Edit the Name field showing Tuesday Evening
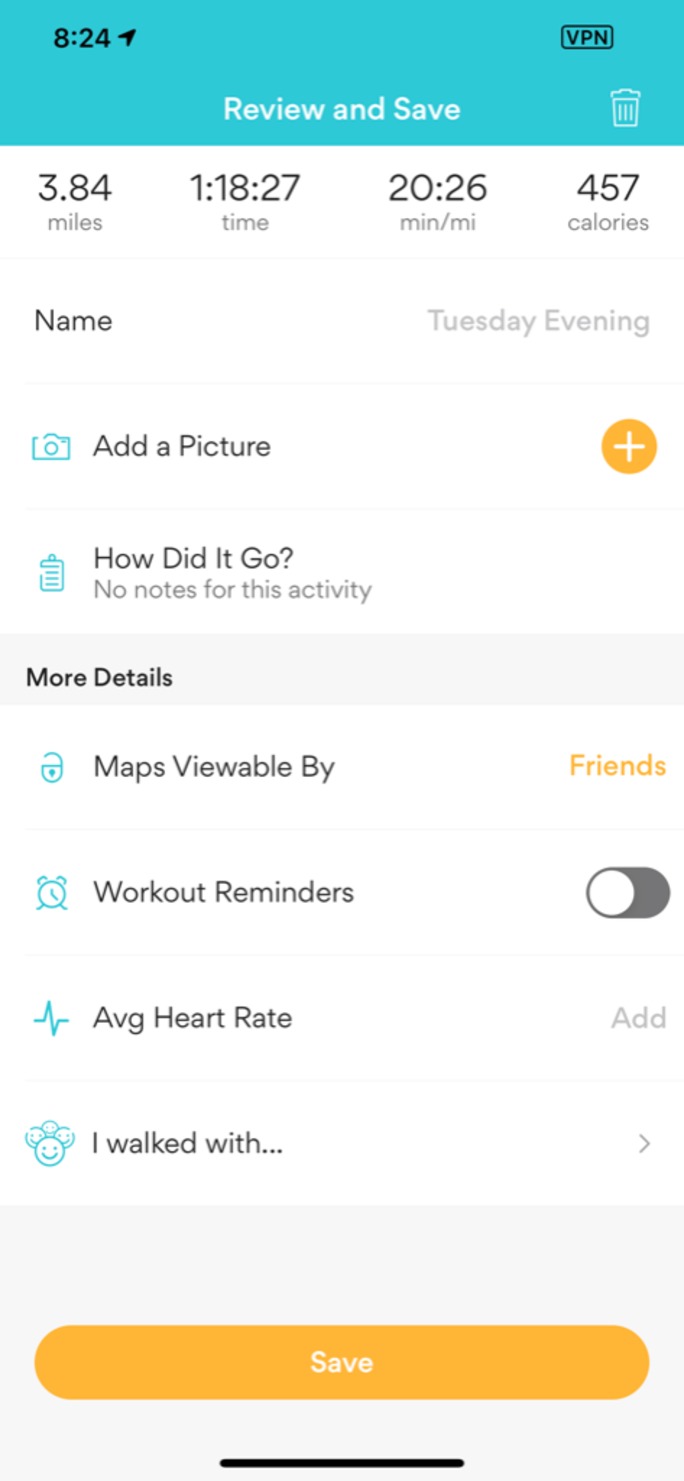The width and height of the screenshot is (684, 1481). tap(342, 321)
